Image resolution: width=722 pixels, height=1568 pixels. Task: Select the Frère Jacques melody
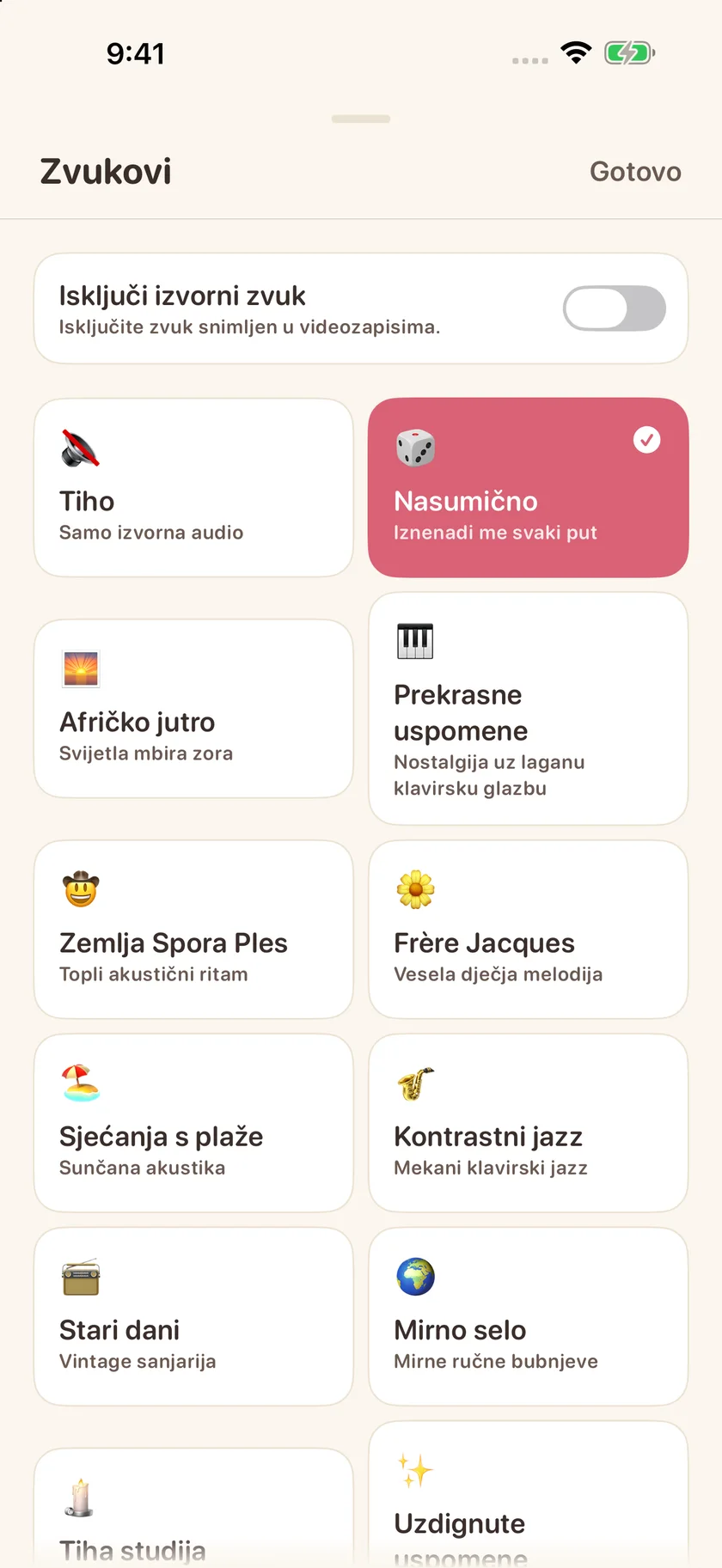529,930
